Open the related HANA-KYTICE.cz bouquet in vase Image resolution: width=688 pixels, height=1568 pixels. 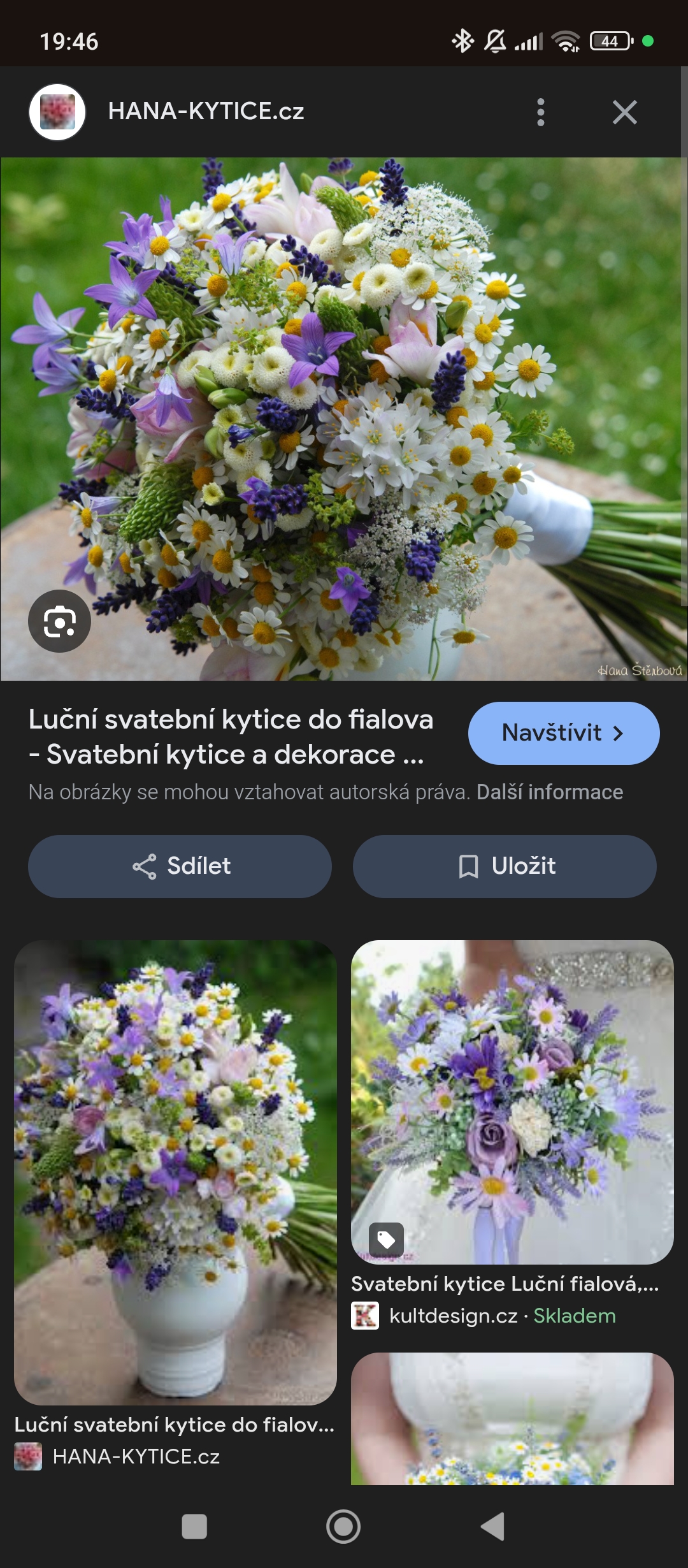[x=175, y=1172]
